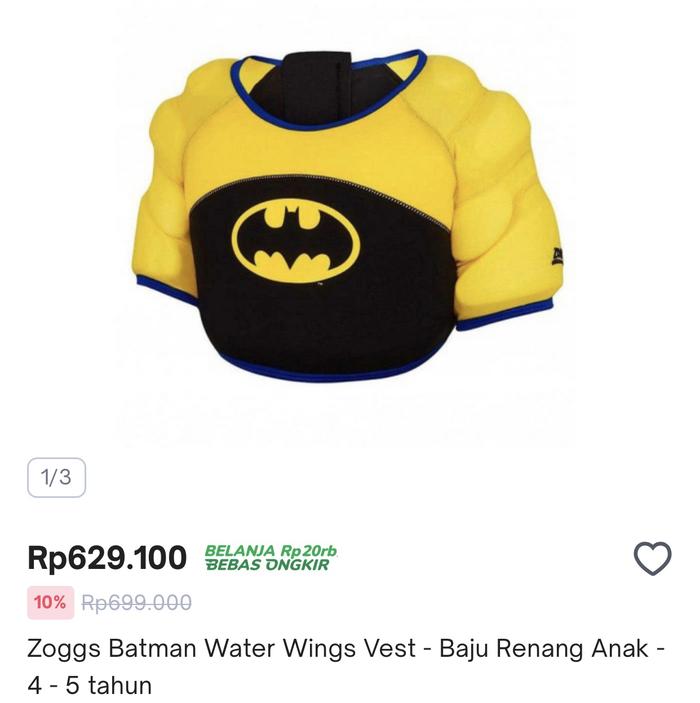Viewport: 700px width, 703px height.
Task: Add the Batman vest to wishlist
Action: pyautogui.click(x=653, y=558)
